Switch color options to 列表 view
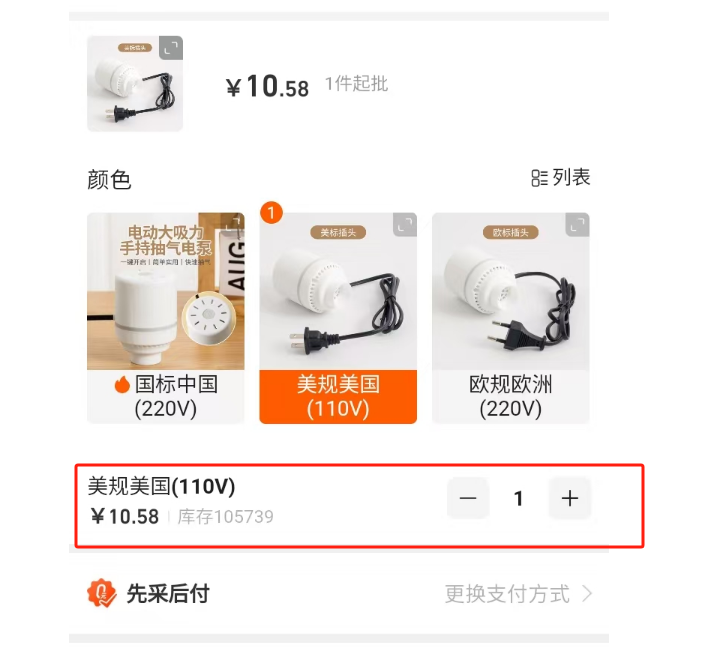The image size is (707, 647). click(560, 178)
